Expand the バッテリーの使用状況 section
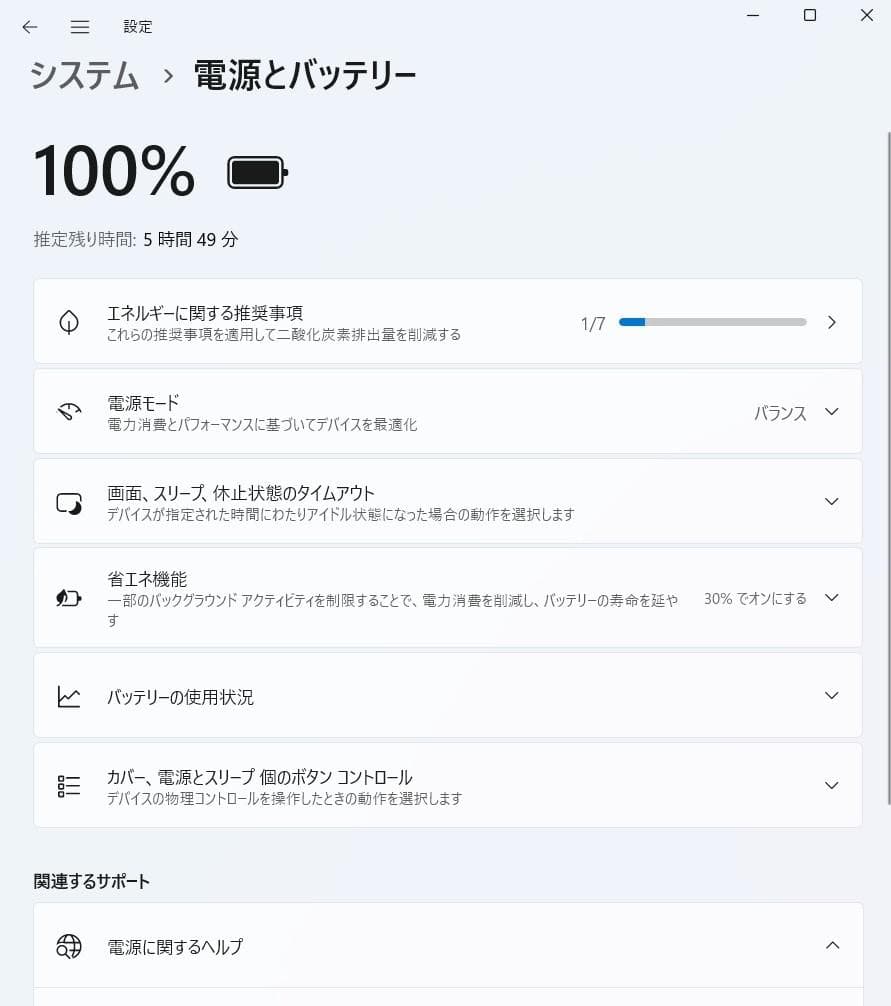This screenshot has height=1006, width=891. tap(831, 695)
